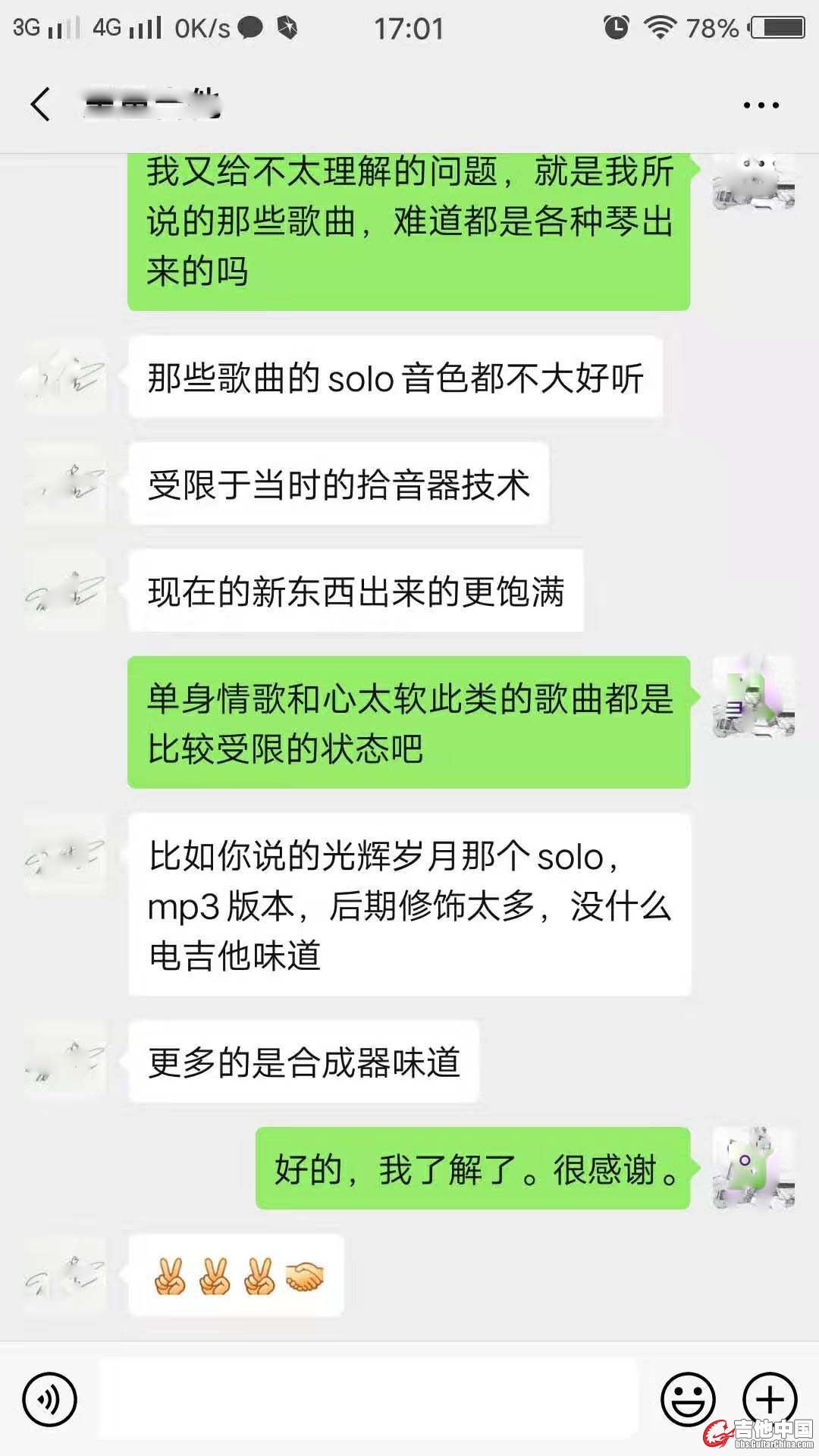Screen dimensions: 819x1456
Task: Open the three-dot chat info menu
Action: pyautogui.click(x=761, y=105)
